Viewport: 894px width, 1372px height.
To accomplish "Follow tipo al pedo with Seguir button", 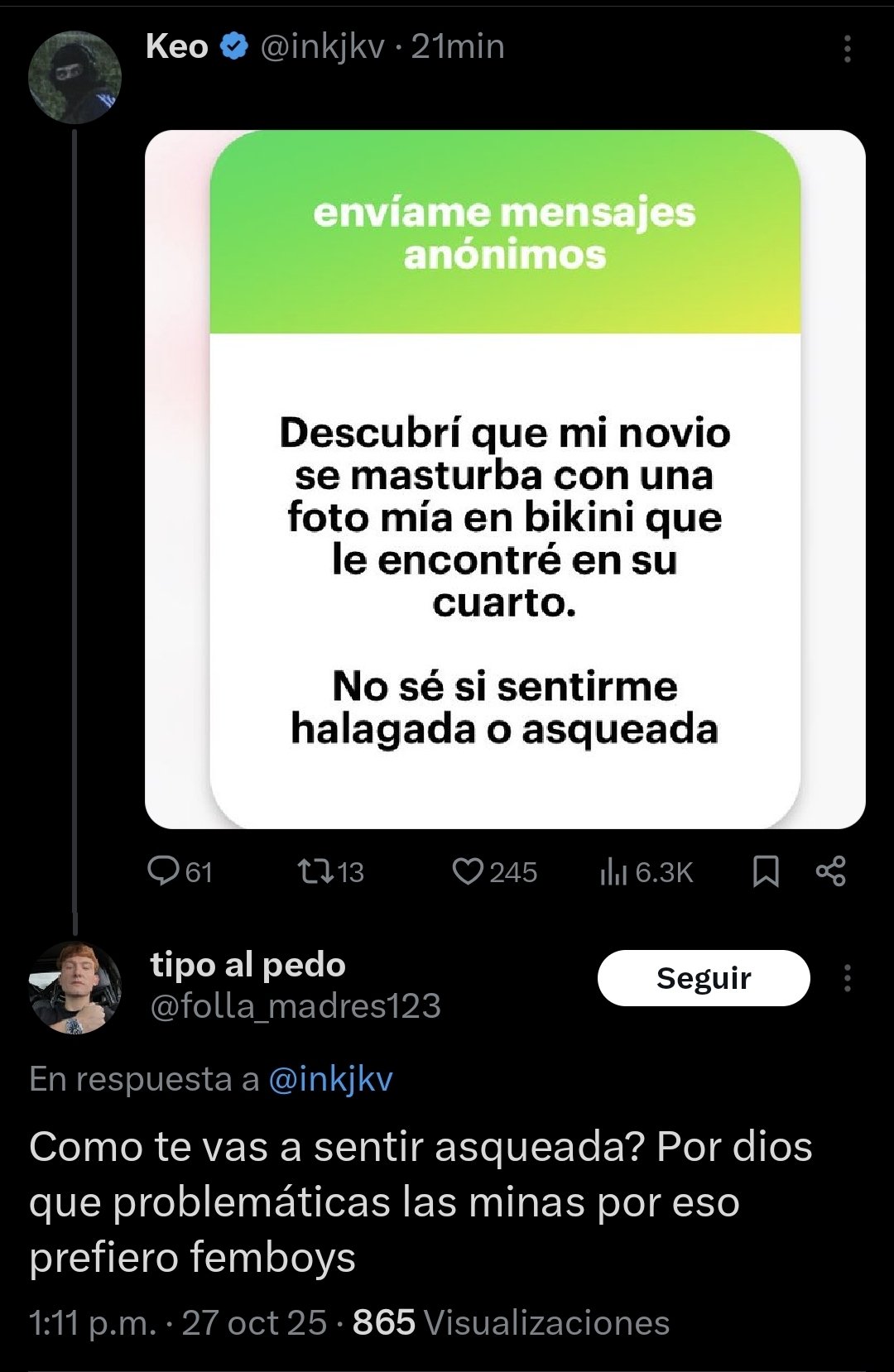I will coord(703,978).
